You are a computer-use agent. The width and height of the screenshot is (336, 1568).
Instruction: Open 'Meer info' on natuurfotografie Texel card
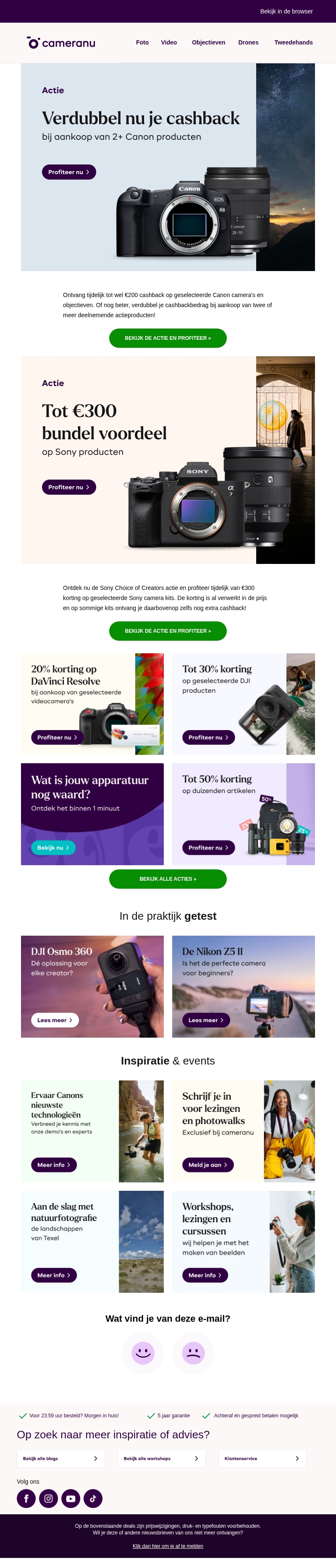point(54,1275)
